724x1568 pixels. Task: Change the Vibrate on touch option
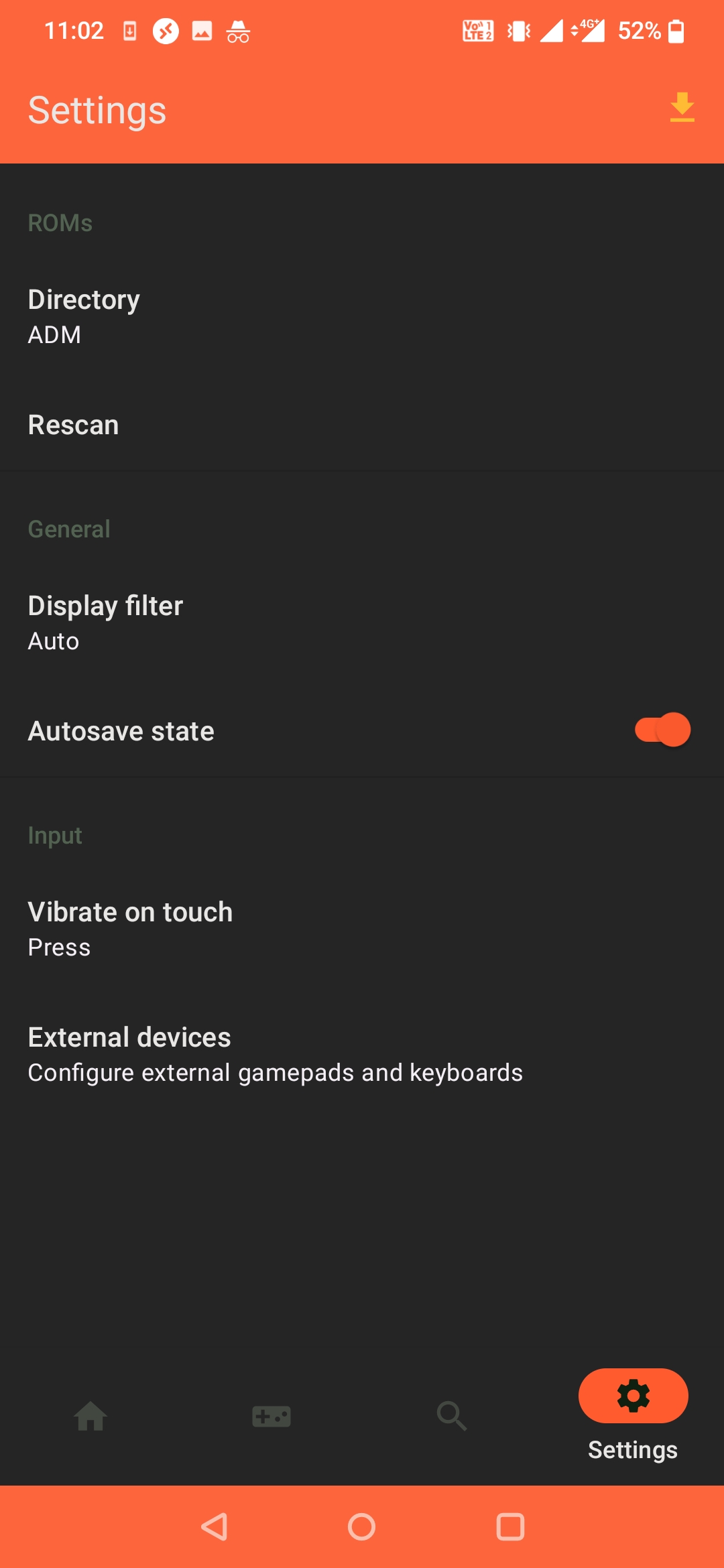(x=362, y=929)
